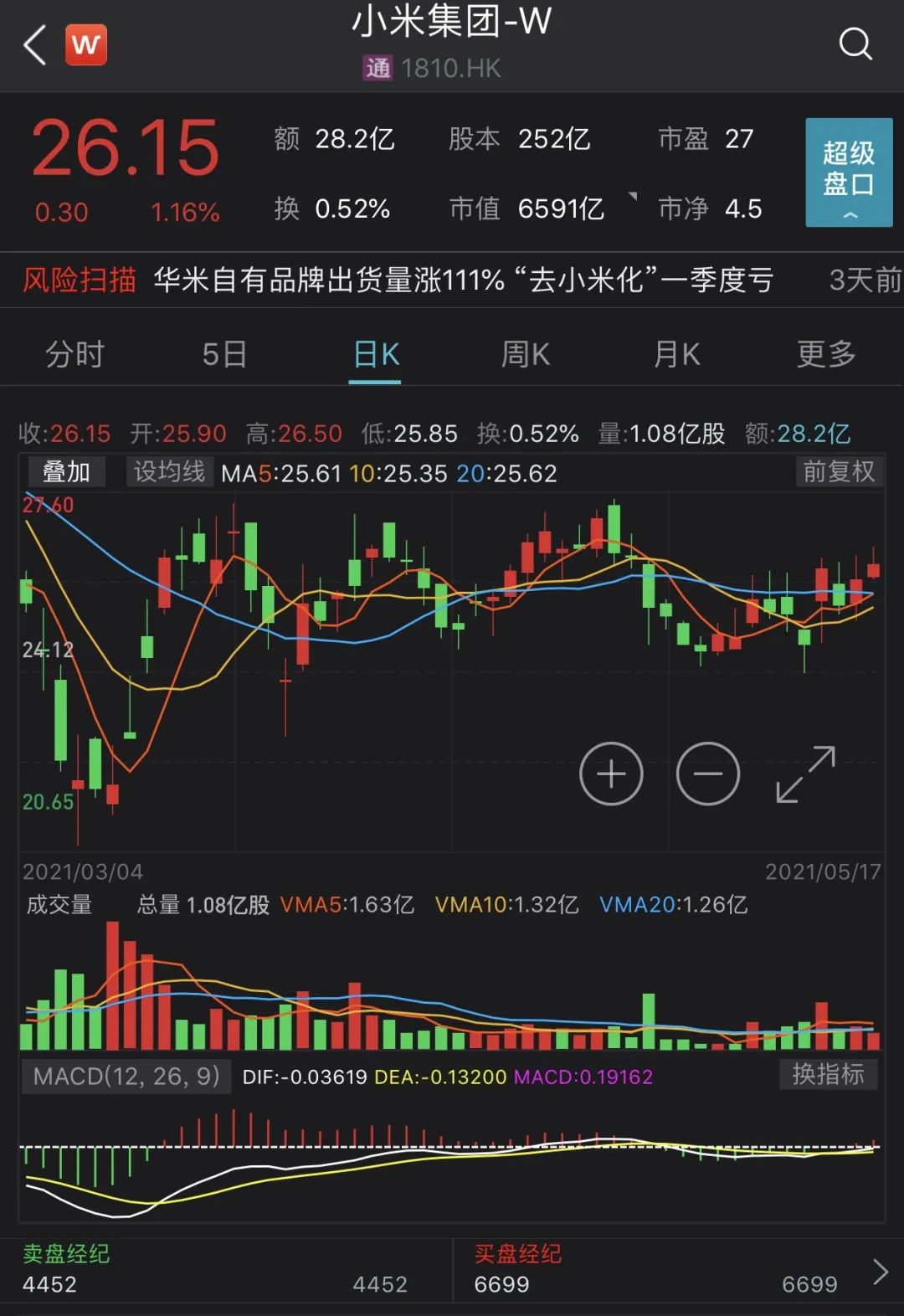Tap 换指标 to switch indicator
904x1316 pixels.
828,1074
